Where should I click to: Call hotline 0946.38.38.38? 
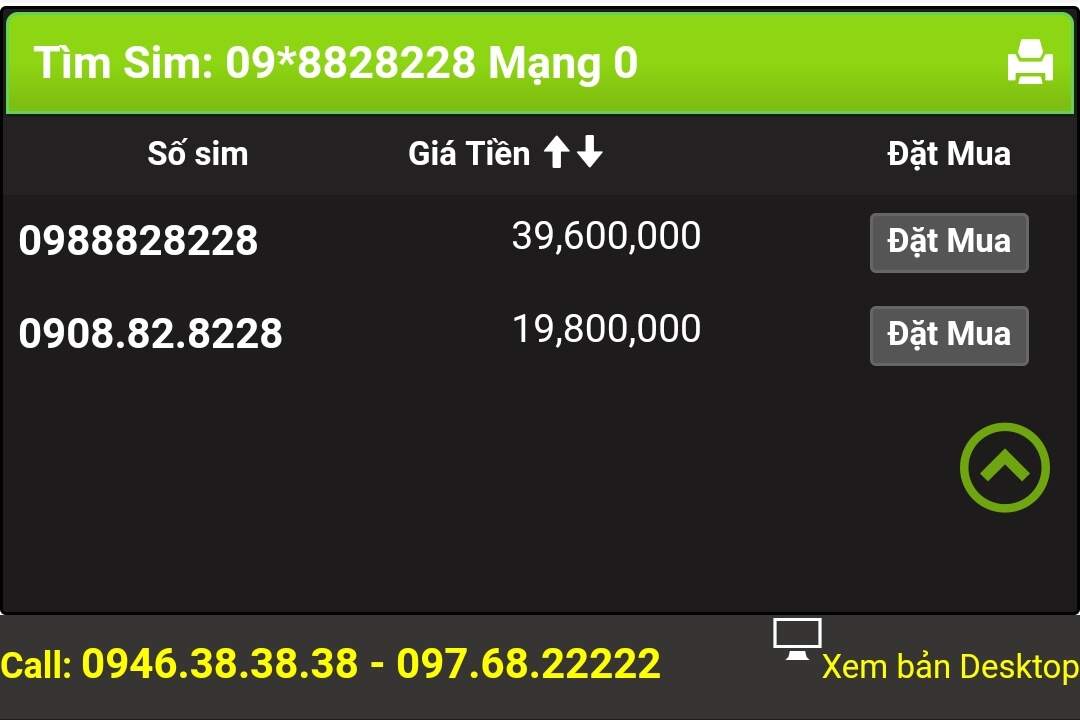(x=219, y=664)
